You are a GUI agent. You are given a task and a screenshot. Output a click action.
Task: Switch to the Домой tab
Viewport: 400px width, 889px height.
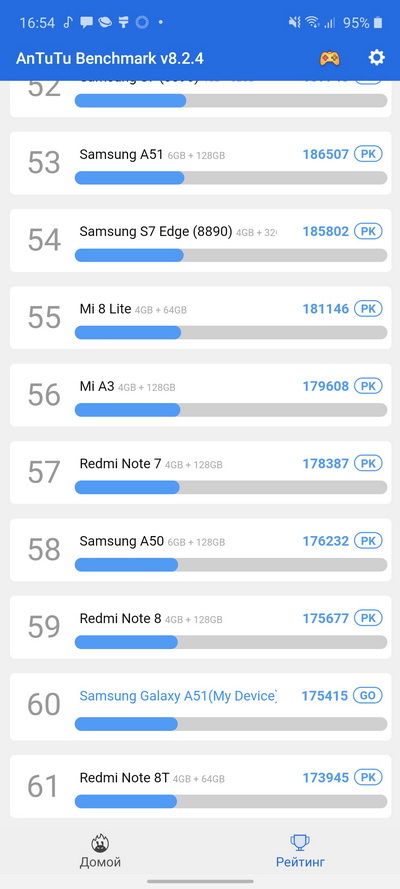pos(100,852)
